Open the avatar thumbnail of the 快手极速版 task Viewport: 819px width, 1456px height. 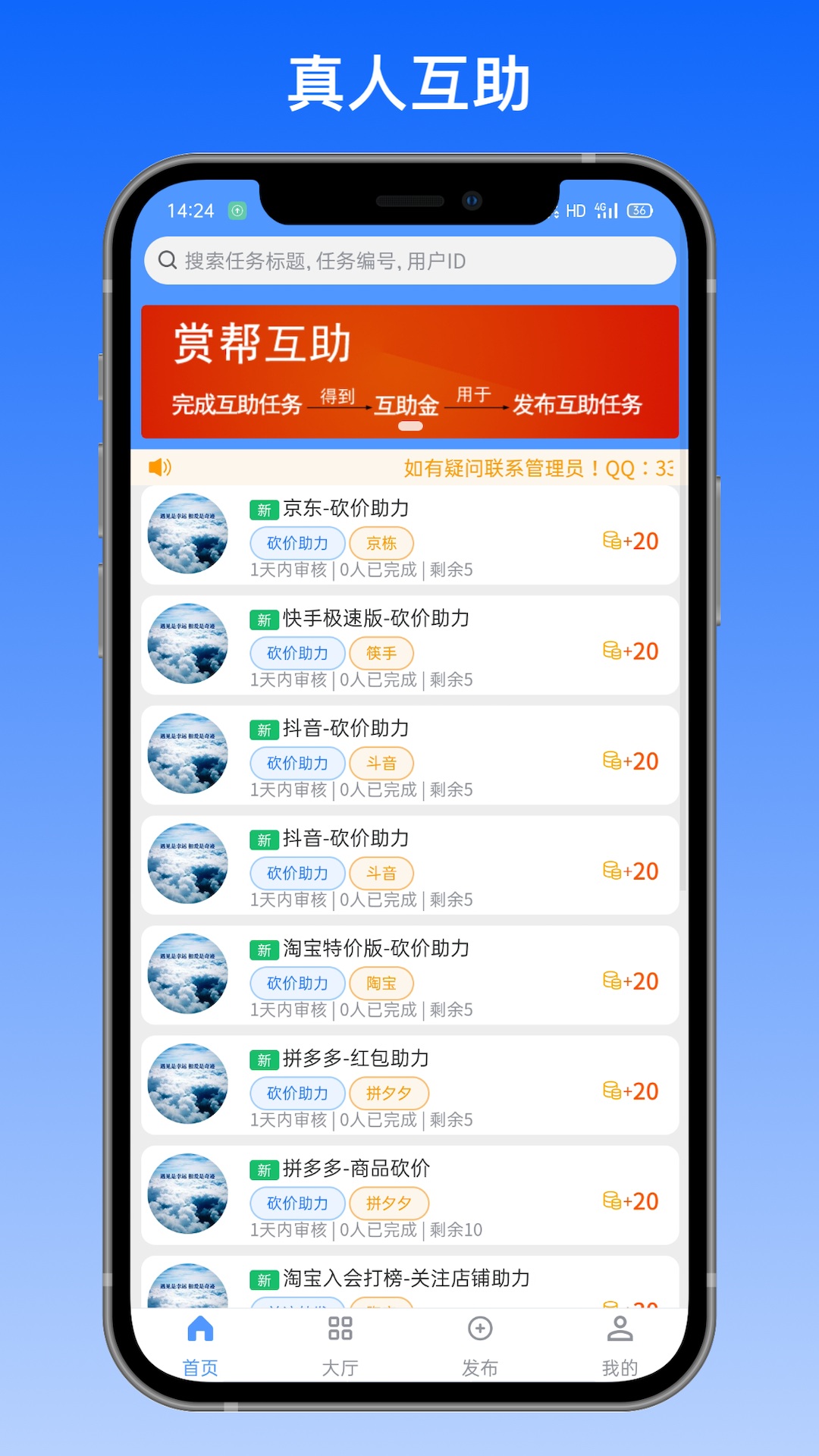(x=187, y=644)
